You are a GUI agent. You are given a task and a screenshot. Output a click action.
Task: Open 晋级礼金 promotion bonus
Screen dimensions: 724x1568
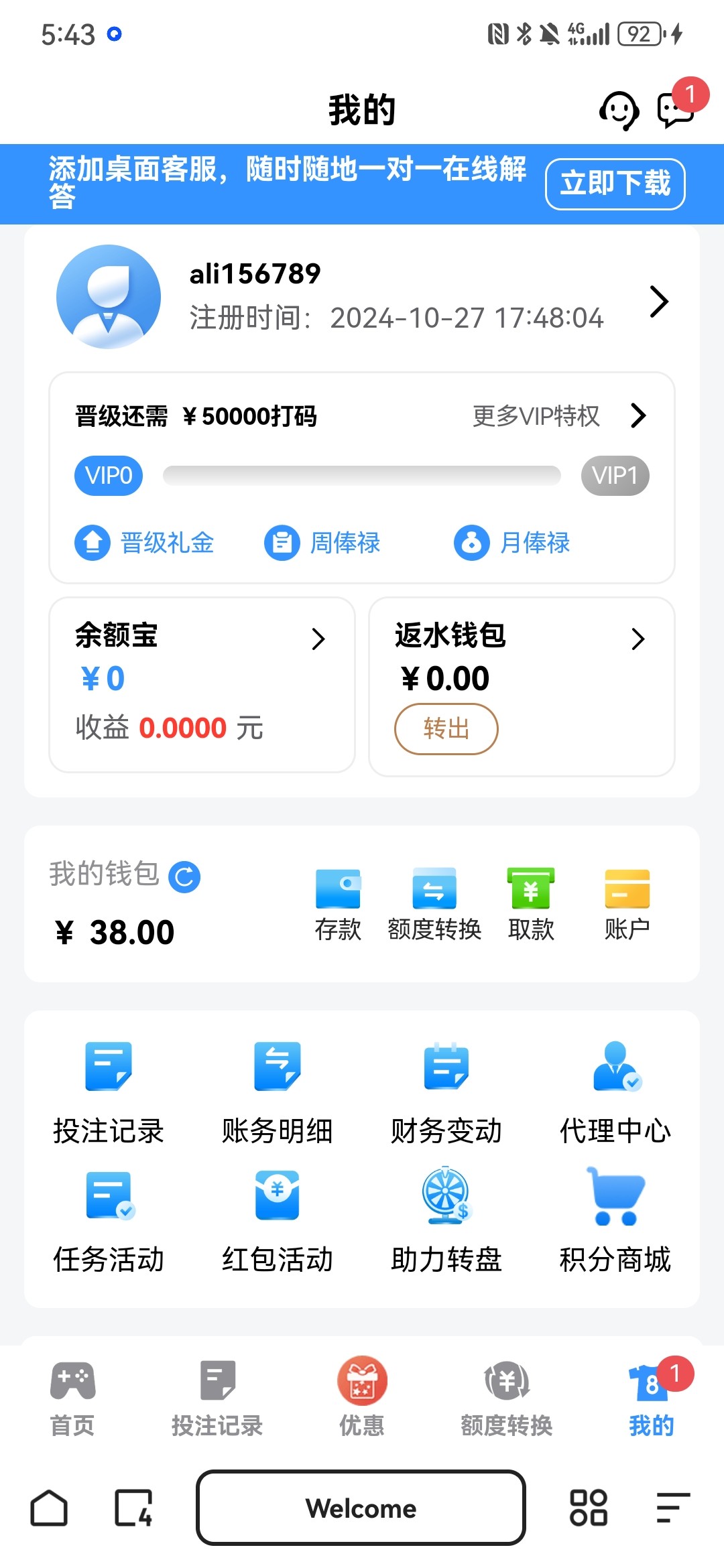(x=144, y=542)
